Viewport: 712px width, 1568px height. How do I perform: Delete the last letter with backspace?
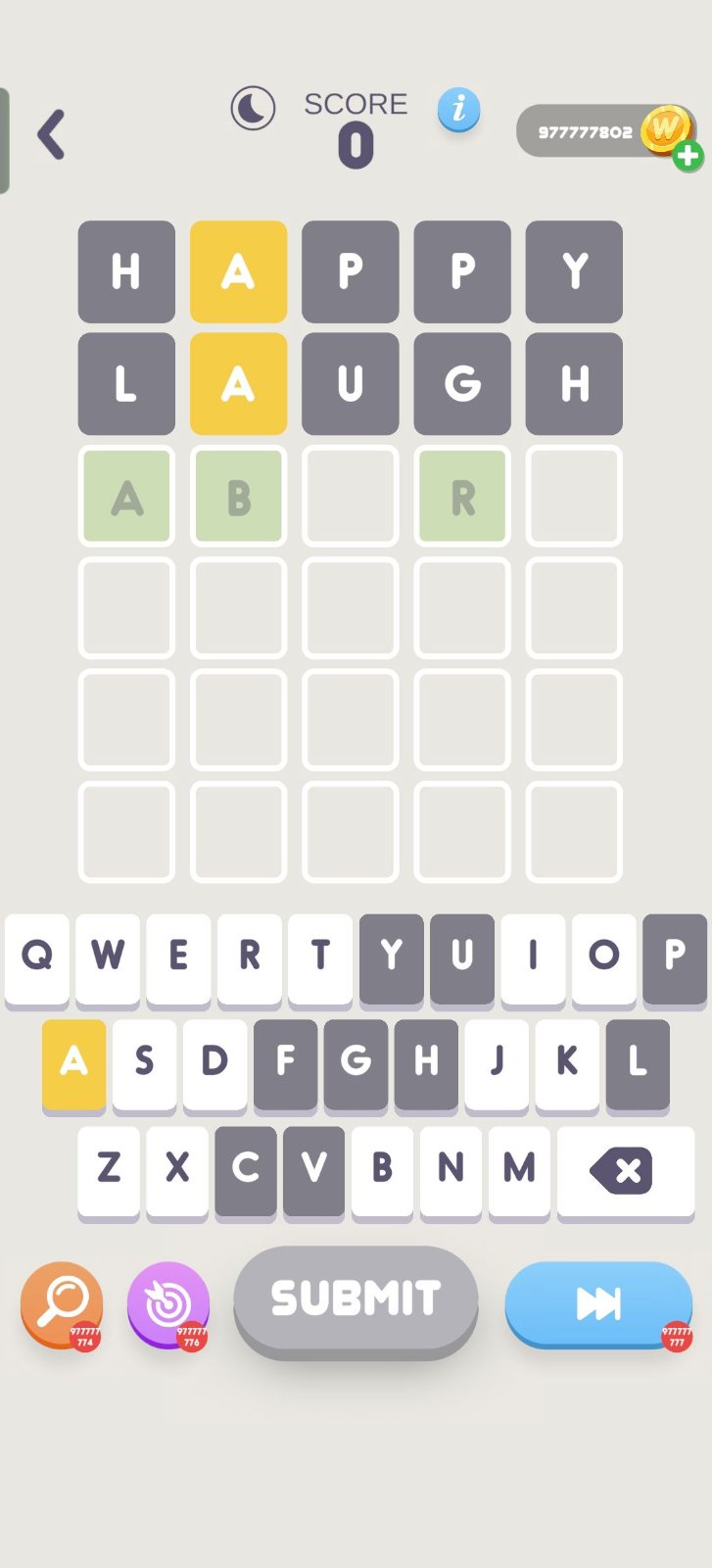[625, 1169]
